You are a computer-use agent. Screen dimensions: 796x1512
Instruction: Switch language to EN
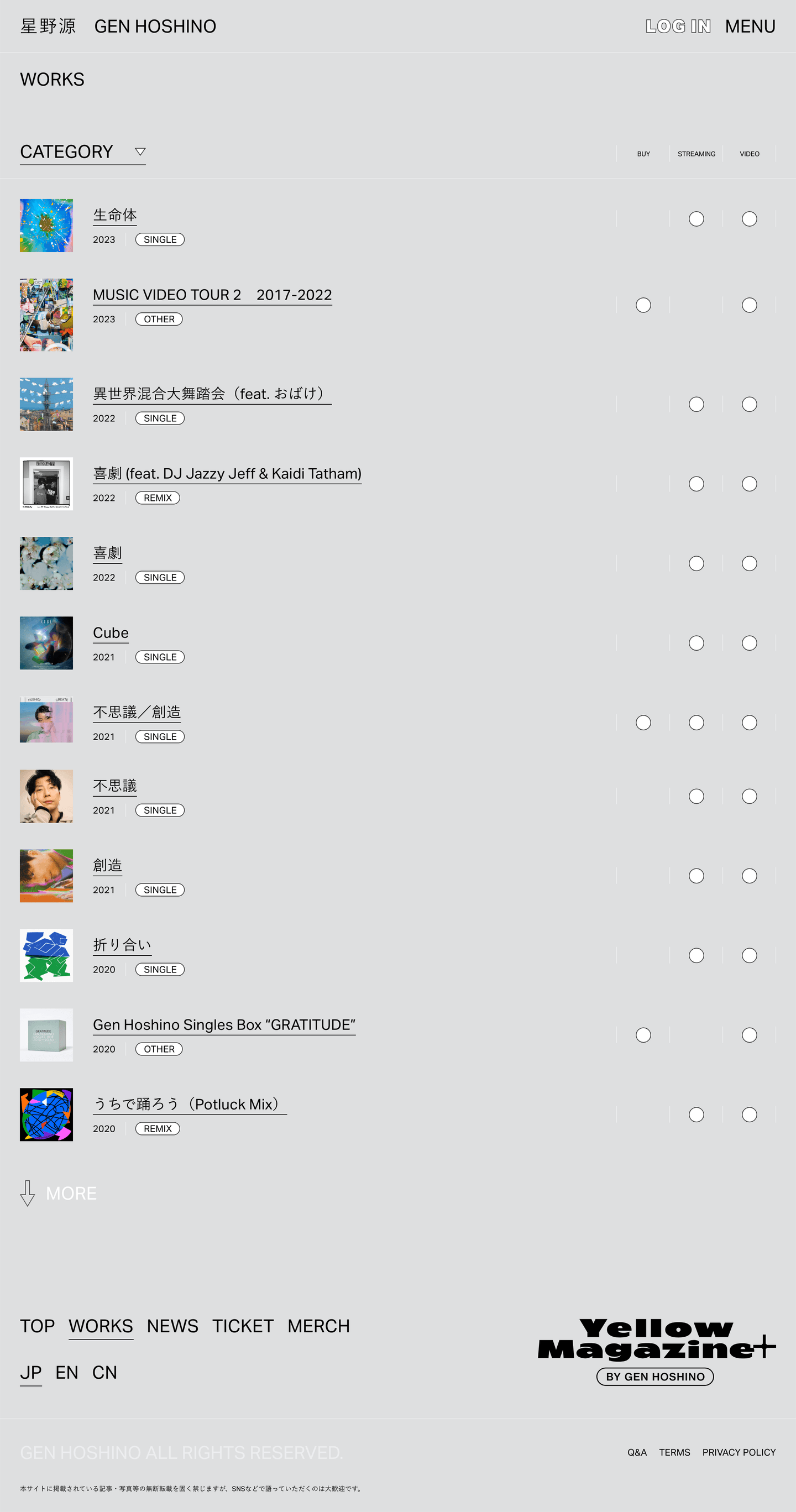(66, 1373)
